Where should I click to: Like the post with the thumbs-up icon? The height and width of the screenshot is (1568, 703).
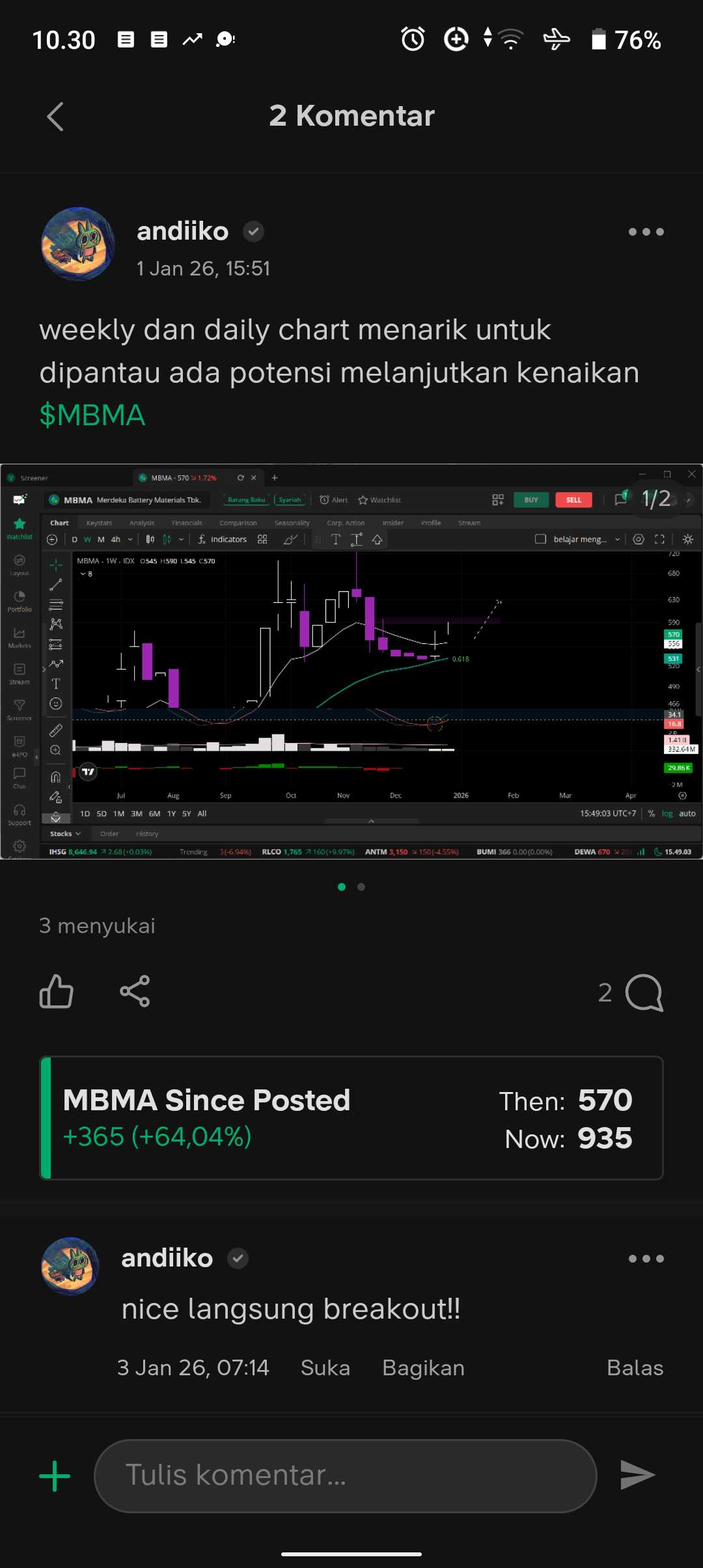57,992
